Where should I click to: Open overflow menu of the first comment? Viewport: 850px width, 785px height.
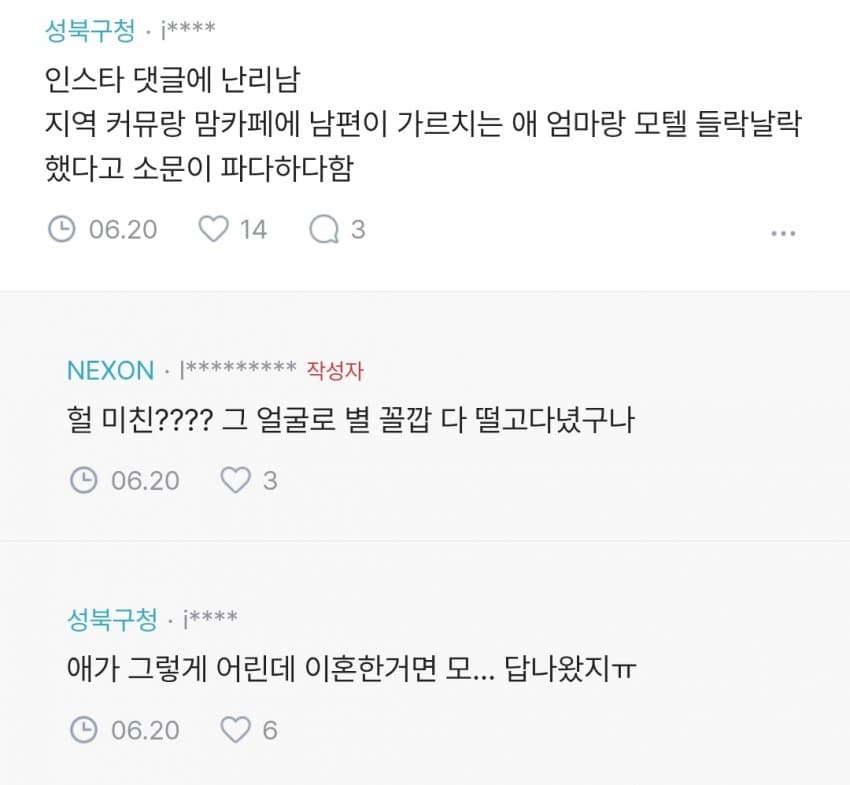pos(782,232)
